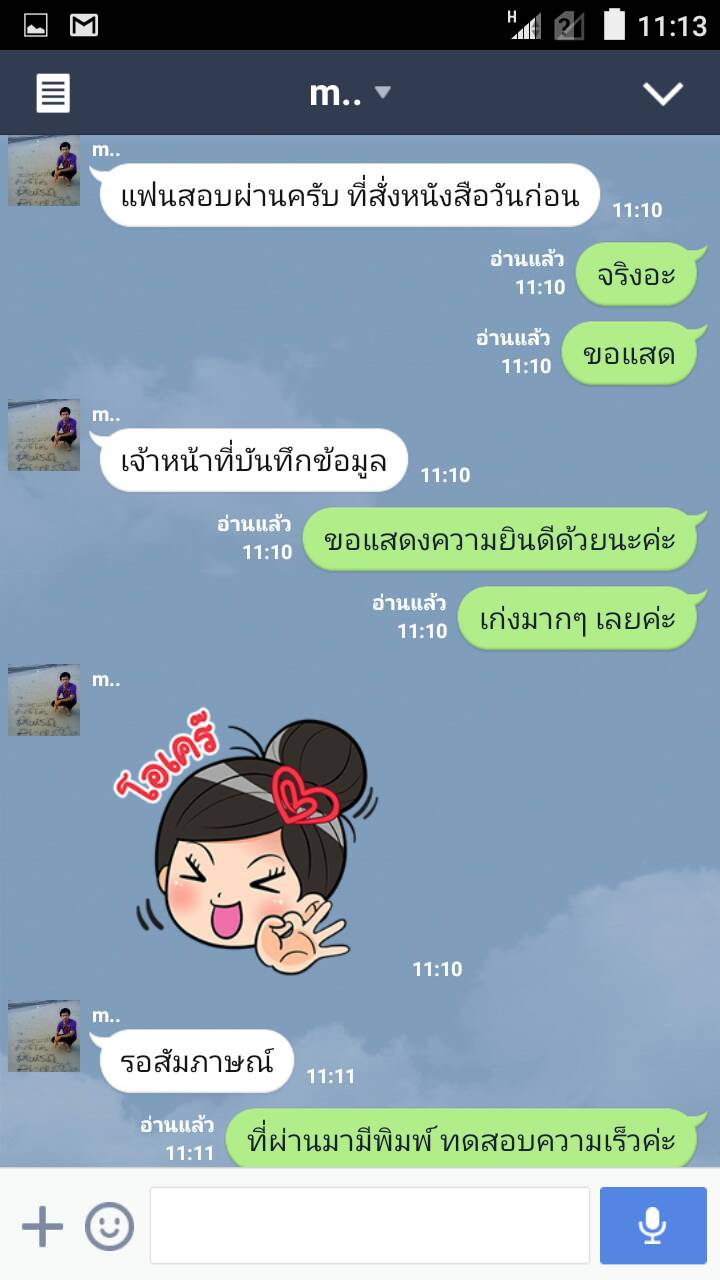Open the chevron menu in the header
The image size is (720, 1280).
(662, 93)
